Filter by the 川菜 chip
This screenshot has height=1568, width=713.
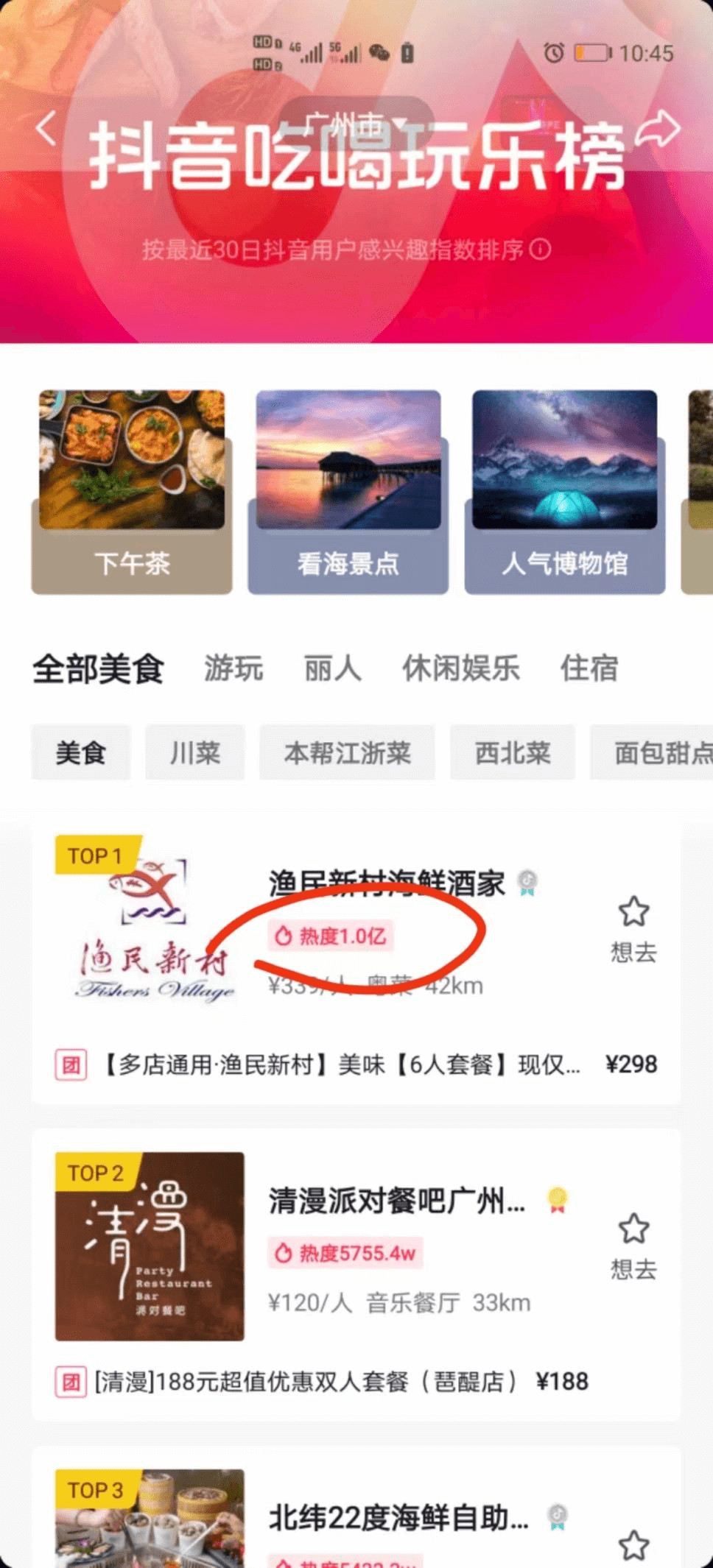coord(195,753)
